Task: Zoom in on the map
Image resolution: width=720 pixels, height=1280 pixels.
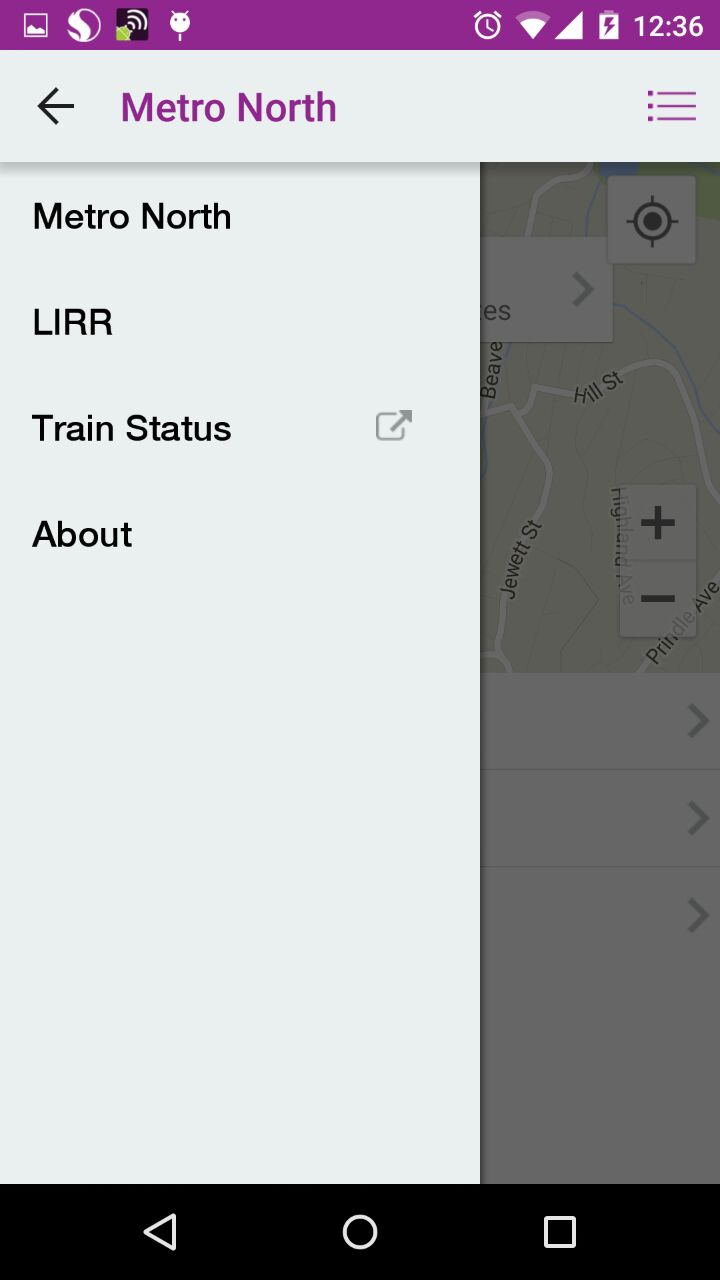Action: (657, 522)
